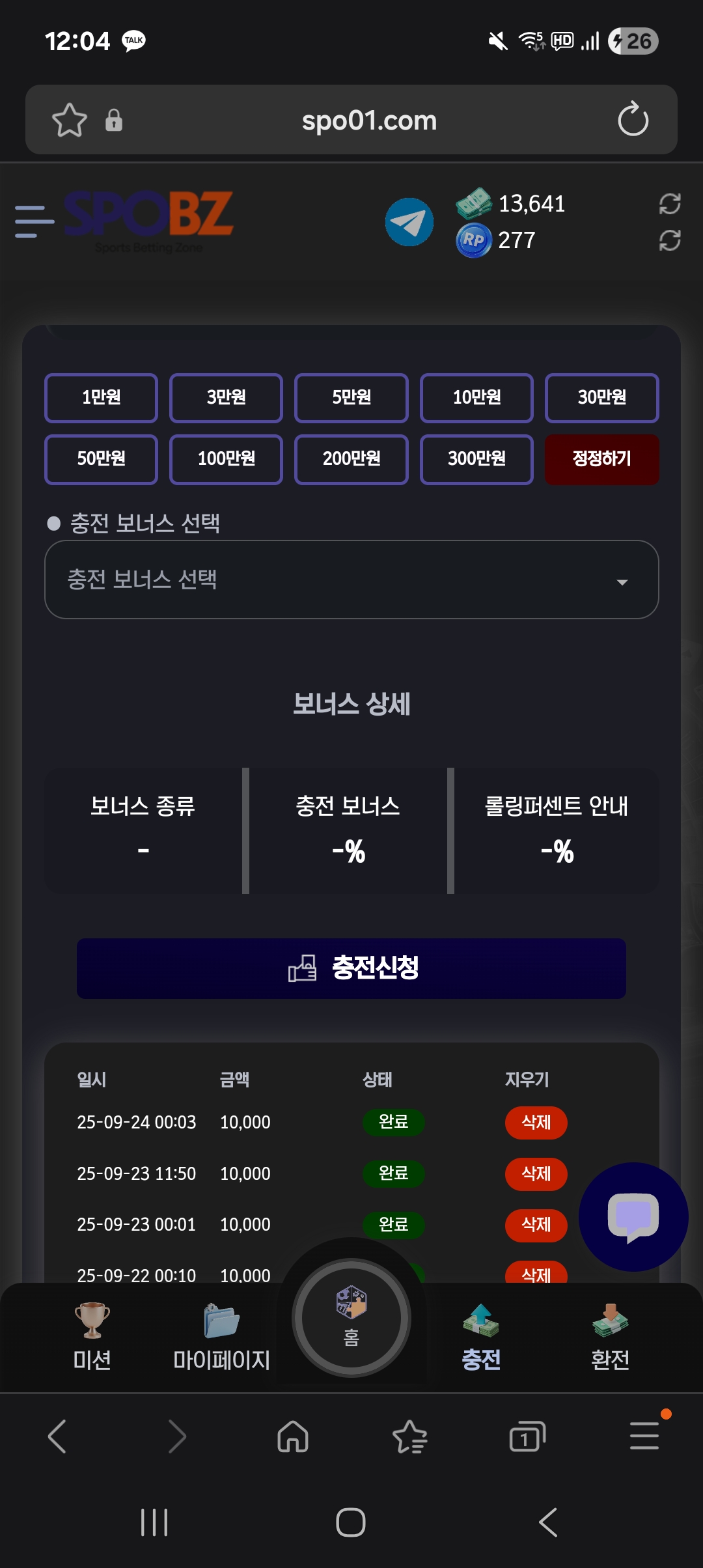Open the hamburger side menu
Image resolution: width=703 pixels, height=1568 pixels.
(34, 221)
